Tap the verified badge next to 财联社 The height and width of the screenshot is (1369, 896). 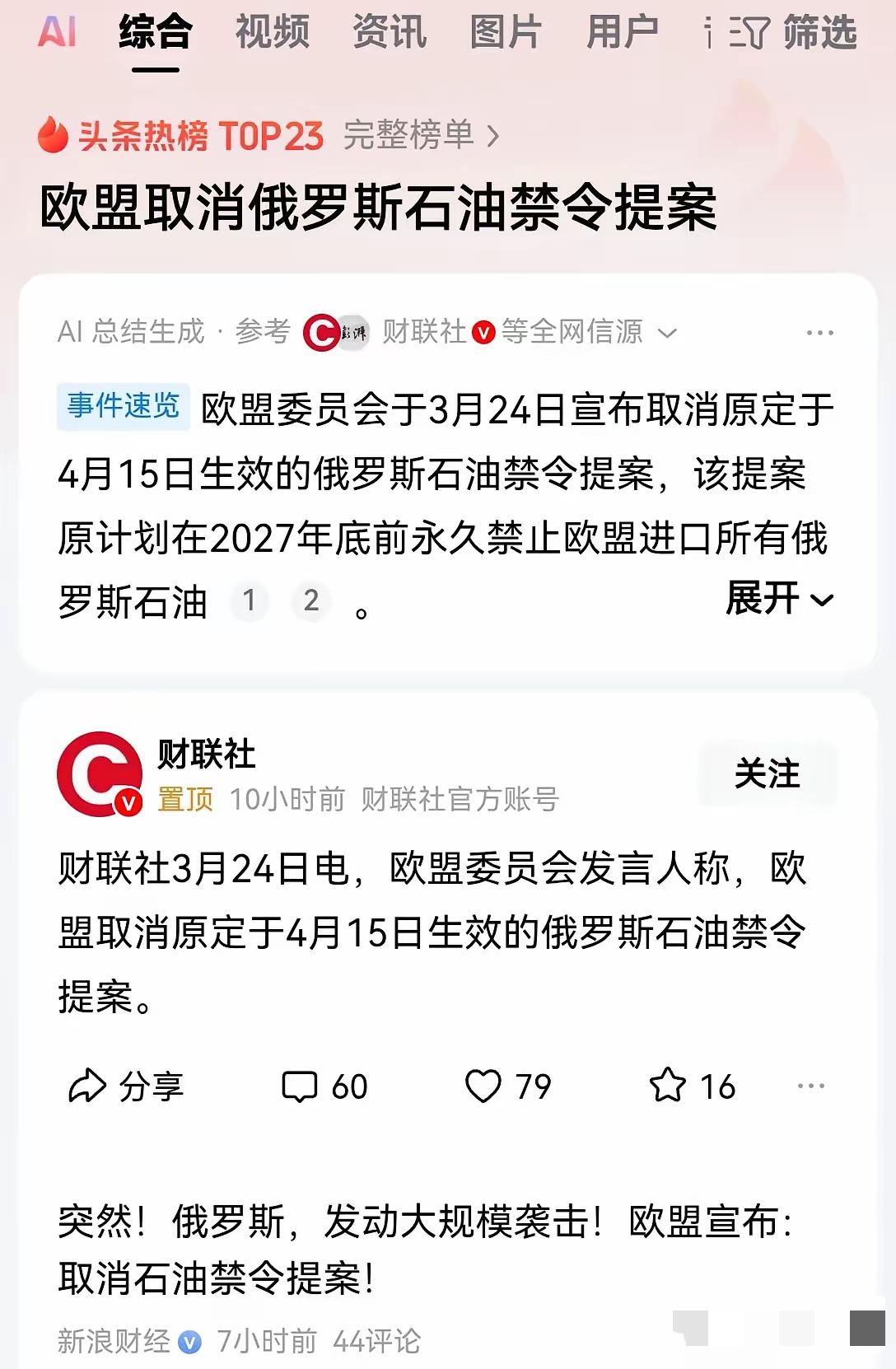[x=485, y=332]
